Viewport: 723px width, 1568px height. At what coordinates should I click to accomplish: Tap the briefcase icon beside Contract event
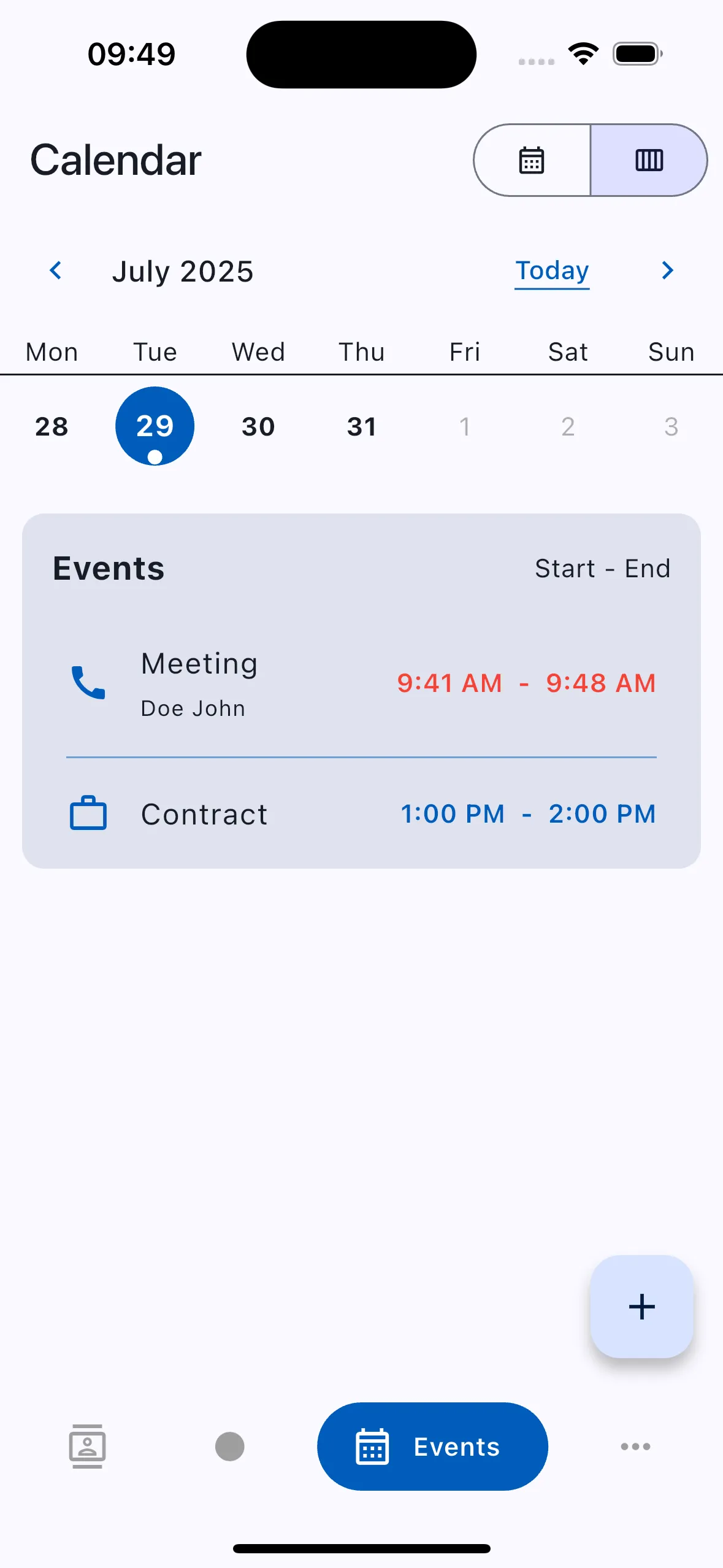88,813
